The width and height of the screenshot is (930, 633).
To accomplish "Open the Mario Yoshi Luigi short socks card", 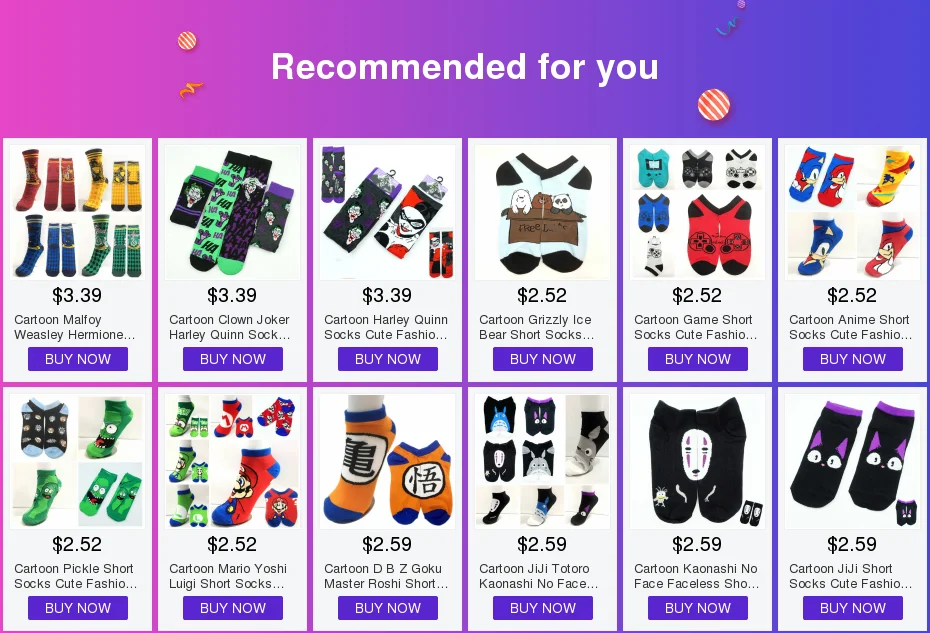I will point(232,509).
